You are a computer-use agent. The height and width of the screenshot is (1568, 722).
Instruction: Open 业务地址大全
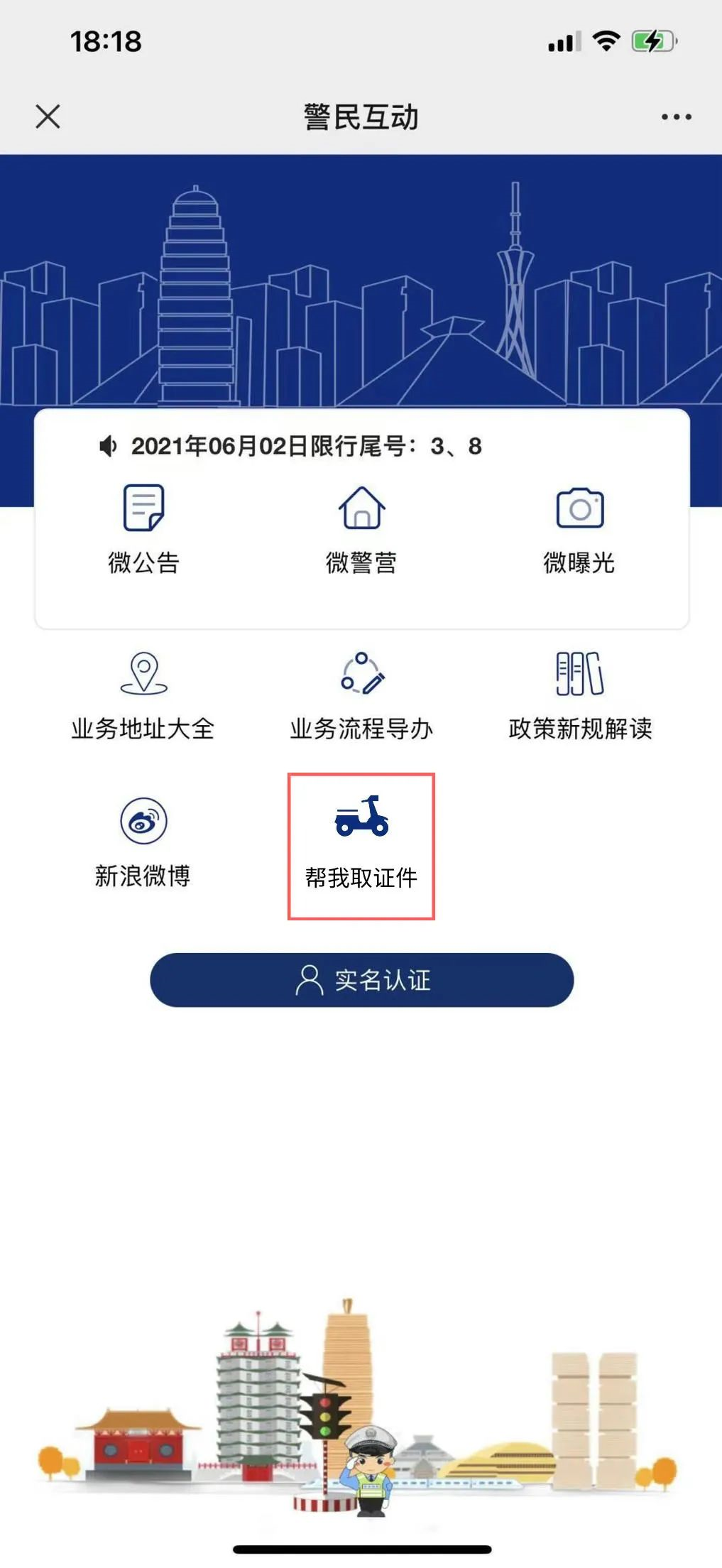pyautogui.click(x=143, y=695)
